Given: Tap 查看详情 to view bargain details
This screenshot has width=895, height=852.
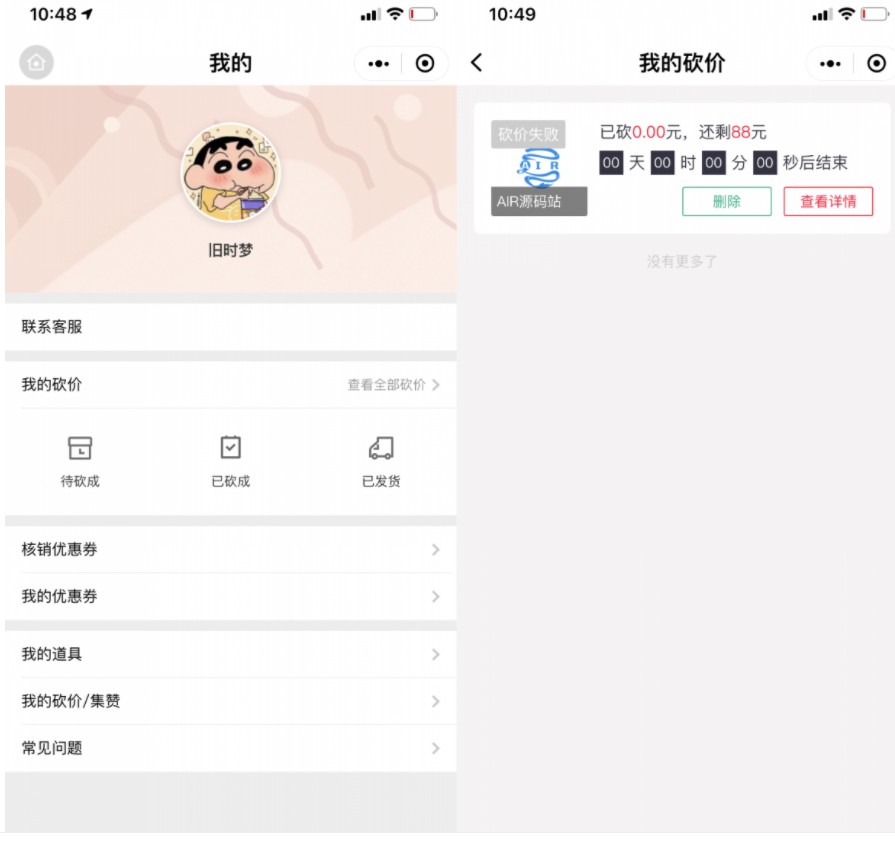Looking at the screenshot, I should [828, 201].
